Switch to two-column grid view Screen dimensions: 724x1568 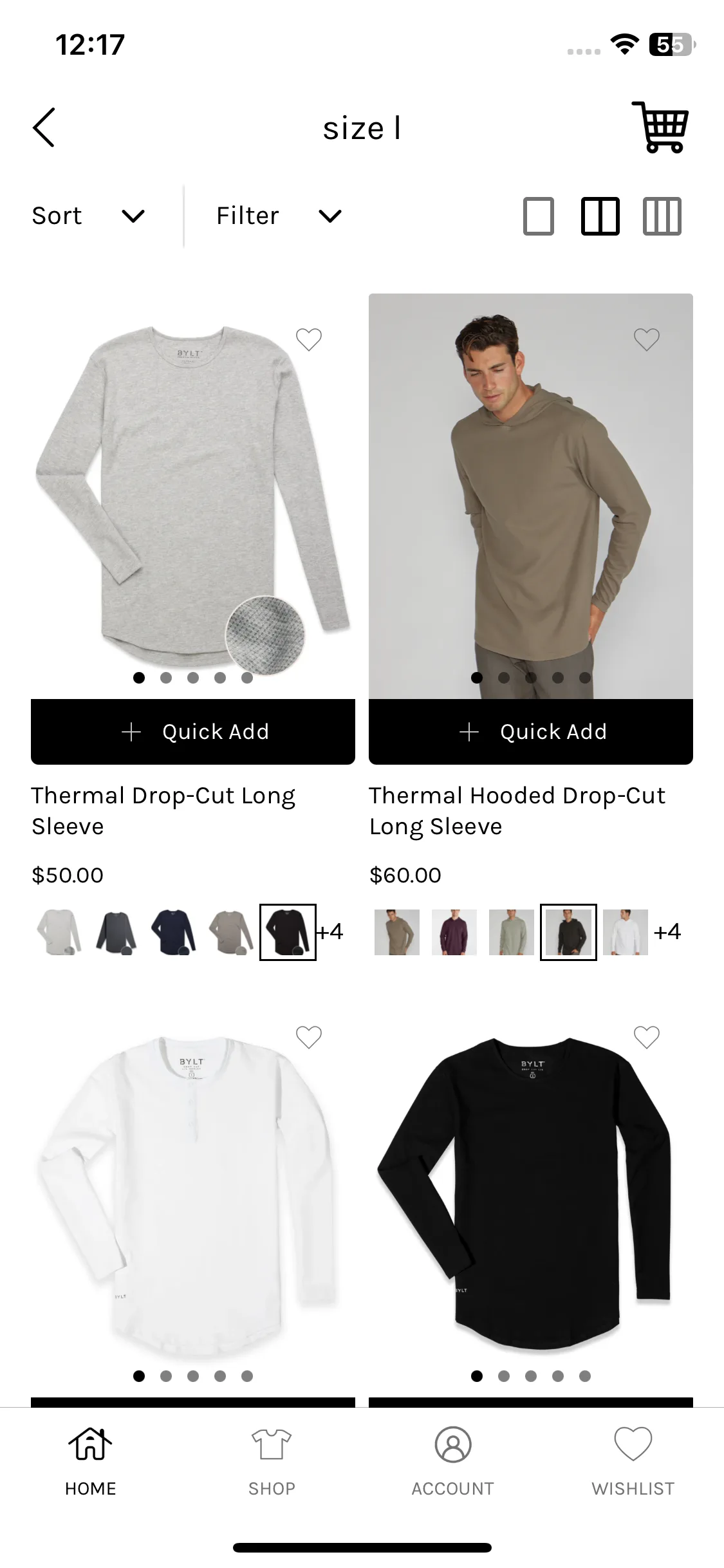point(600,216)
